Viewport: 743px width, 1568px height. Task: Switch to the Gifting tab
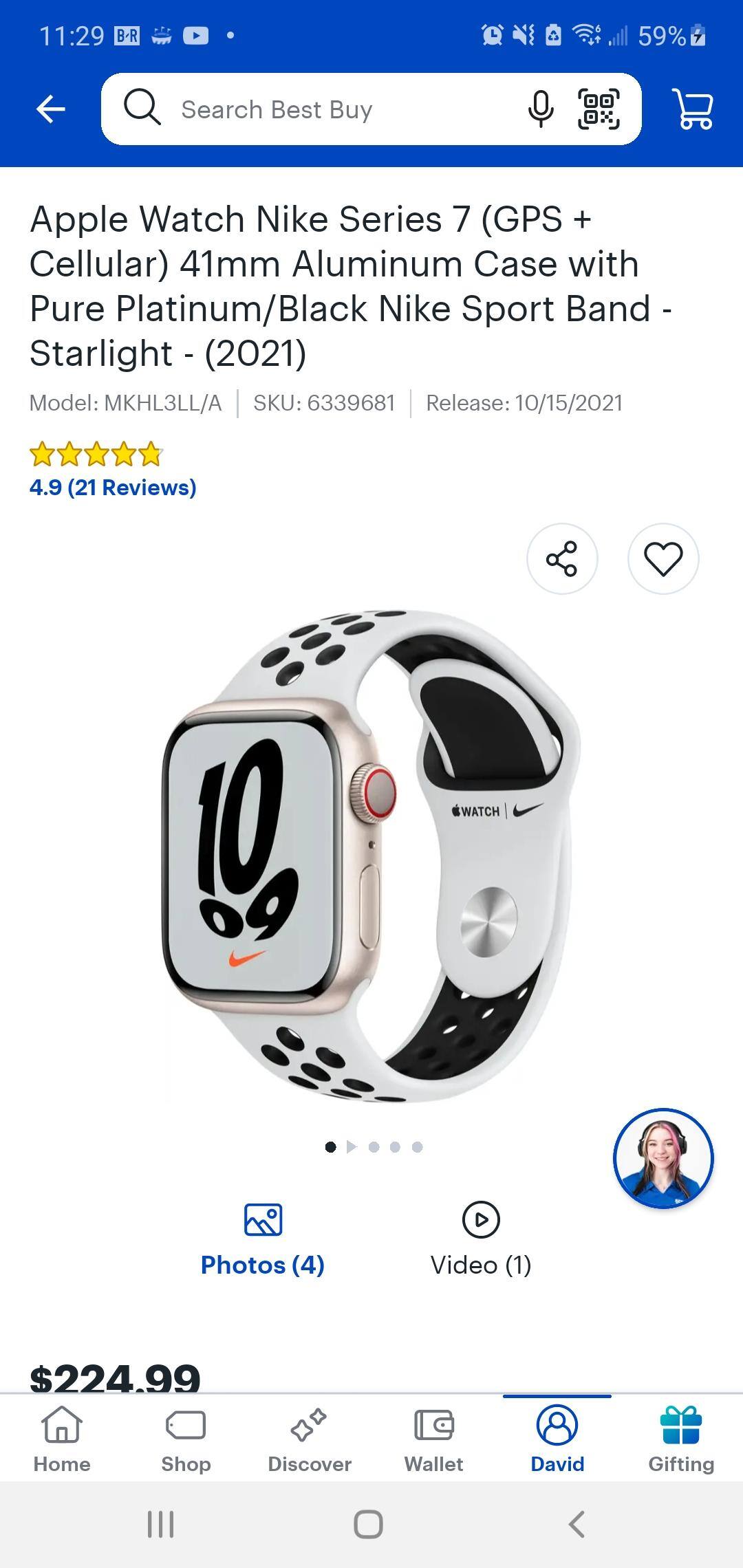pos(681,1437)
